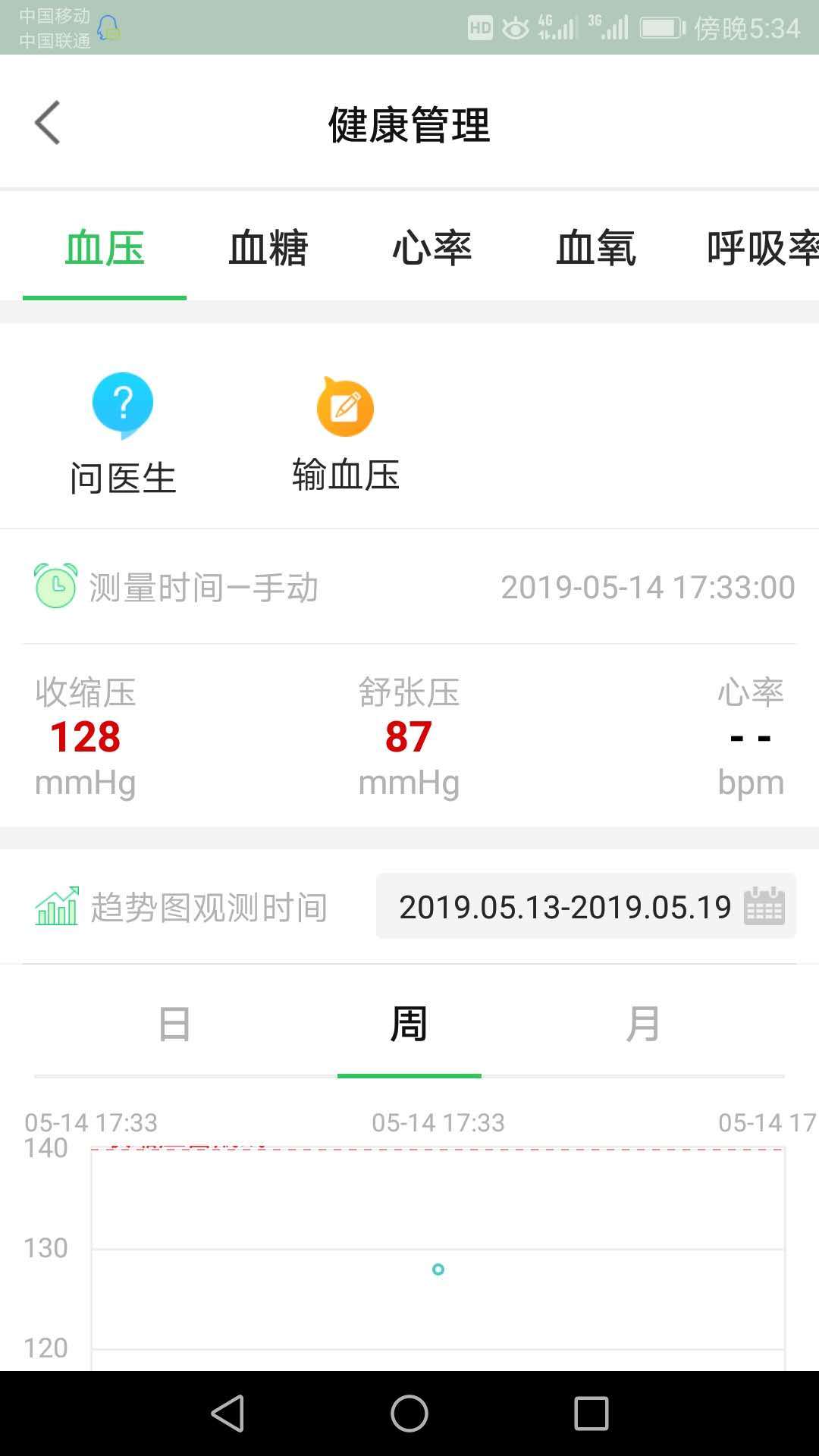Select the 心率 tab
Image resolution: width=819 pixels, height=1456 pixels.
(x=434, y=249)
